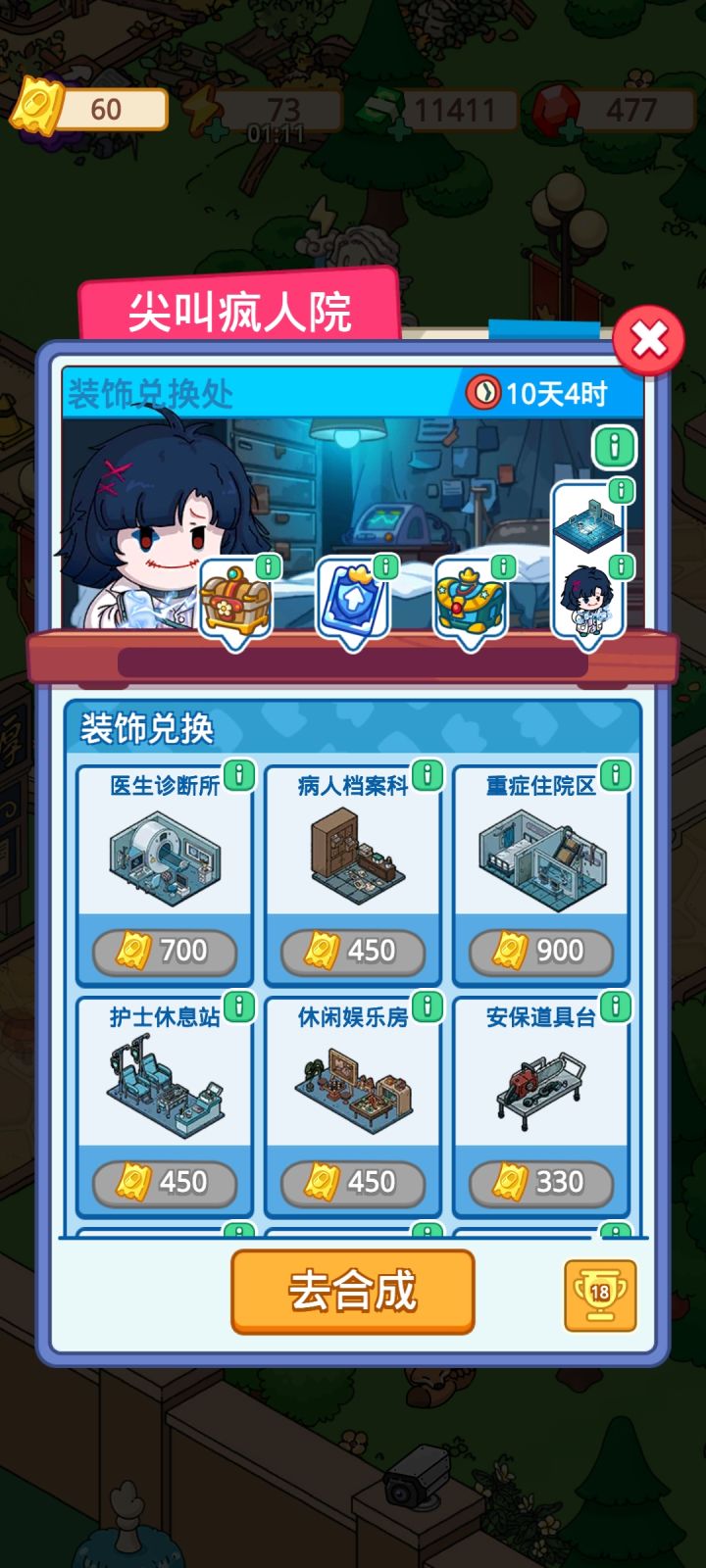This screenshot has height=1568, width=706.
Task: Open info for 重症住院区 item
Action: pos(616,775)
